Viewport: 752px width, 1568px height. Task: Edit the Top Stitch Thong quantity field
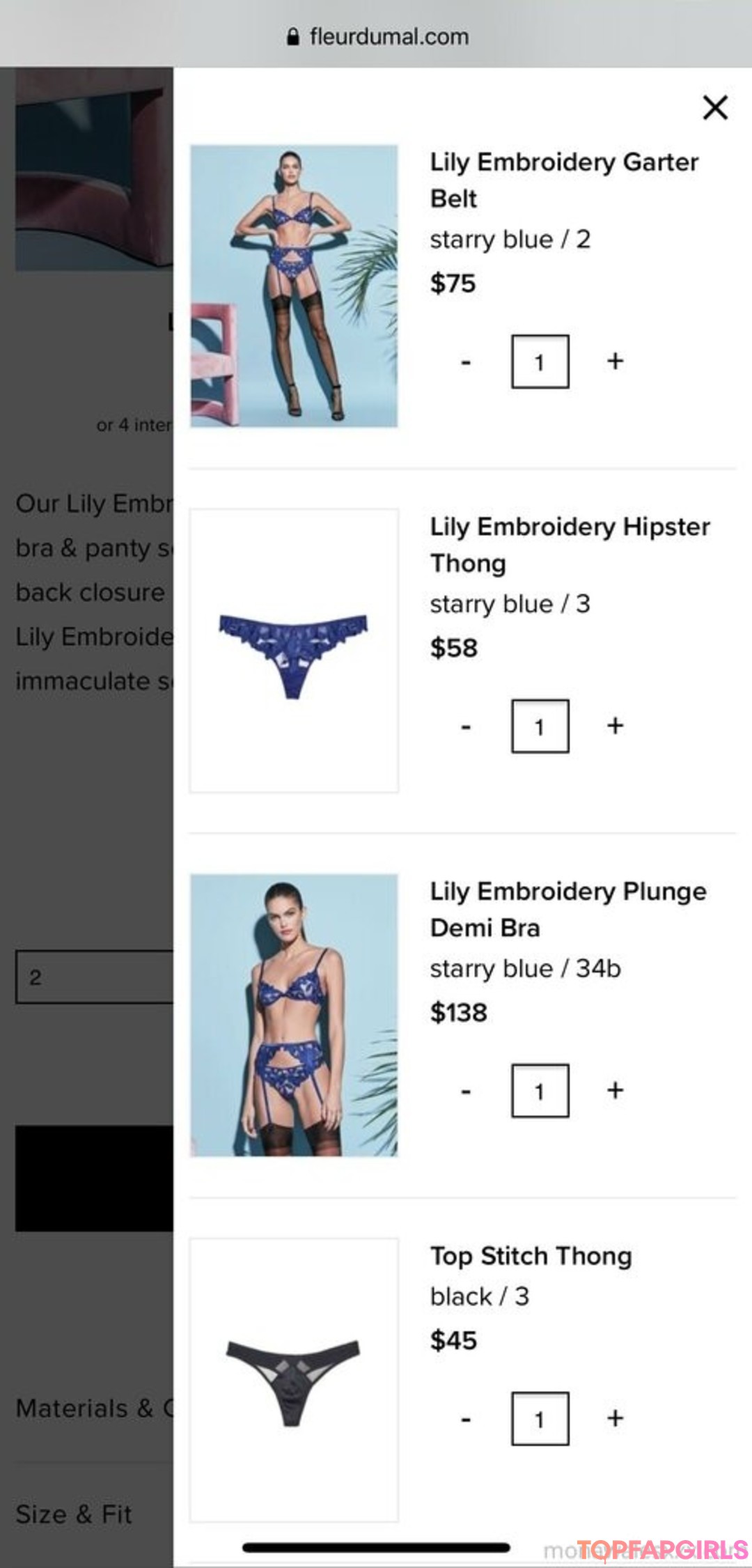click(x=540, y=1419)
